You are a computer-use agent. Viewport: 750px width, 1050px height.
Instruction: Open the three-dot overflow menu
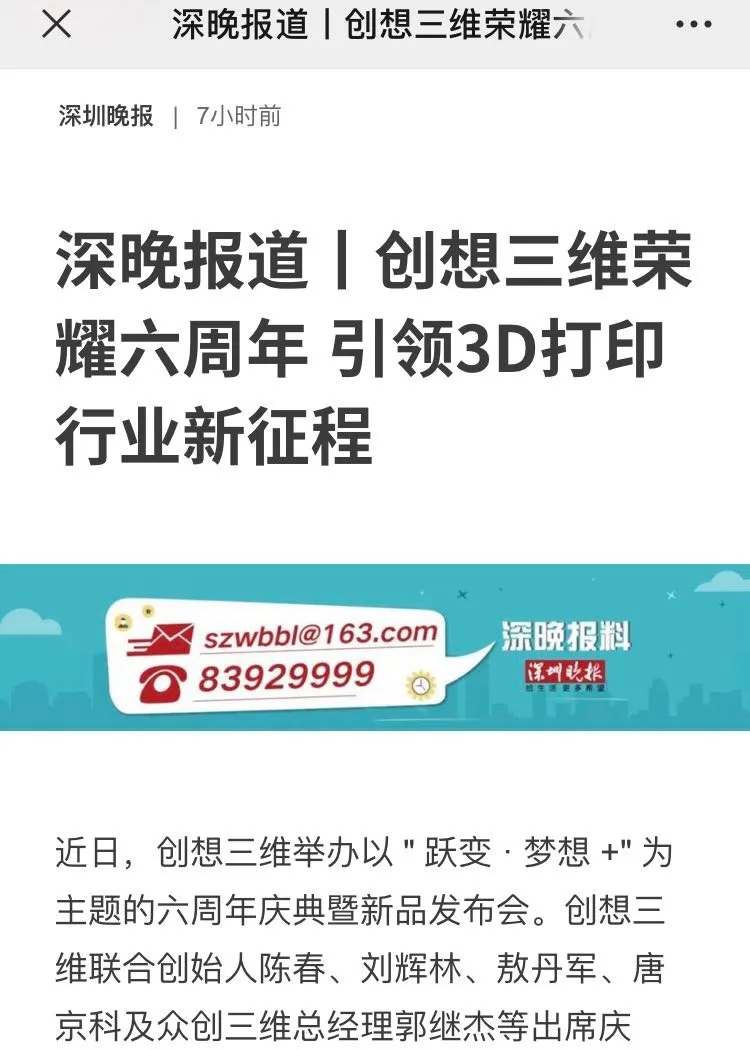(693, 25)
